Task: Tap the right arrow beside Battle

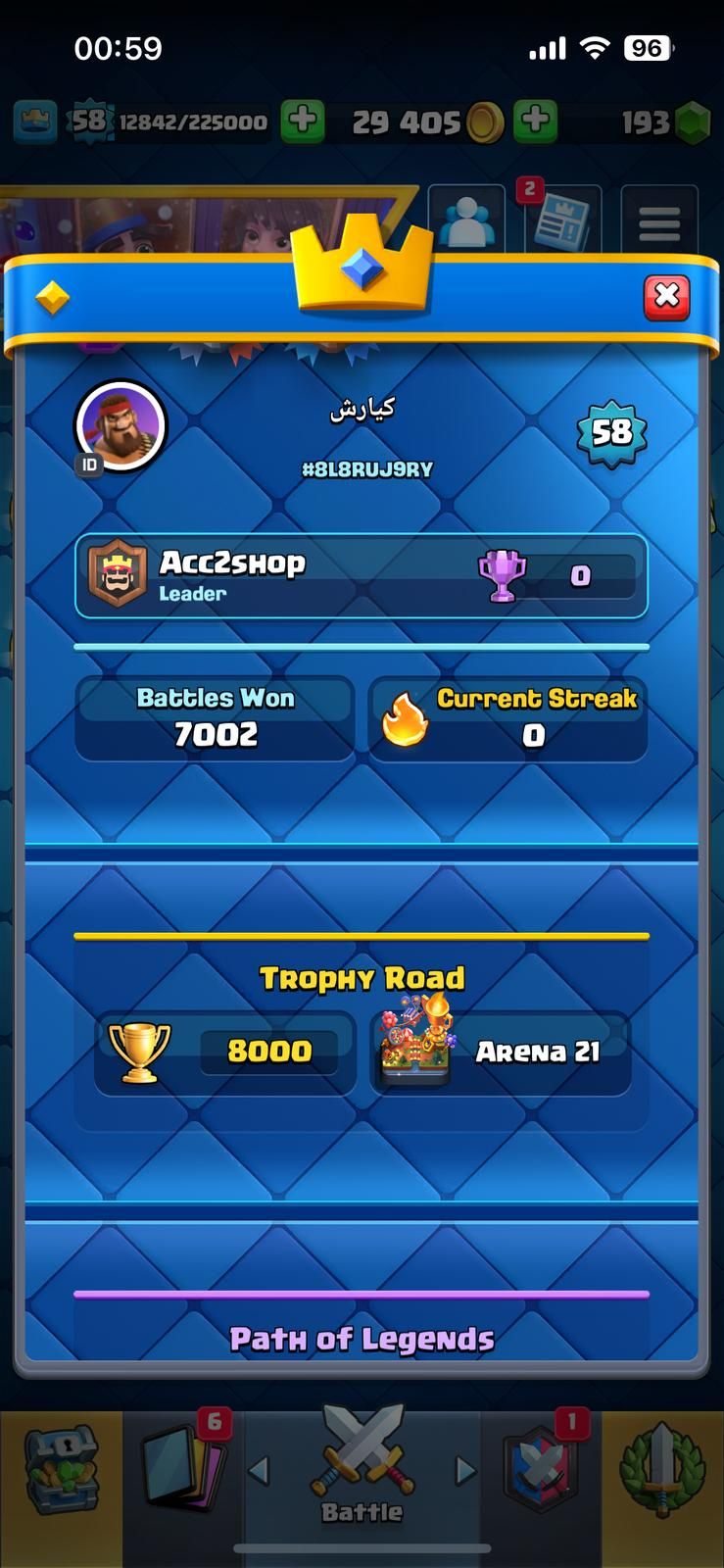Action: click(x=465, y=1470)
